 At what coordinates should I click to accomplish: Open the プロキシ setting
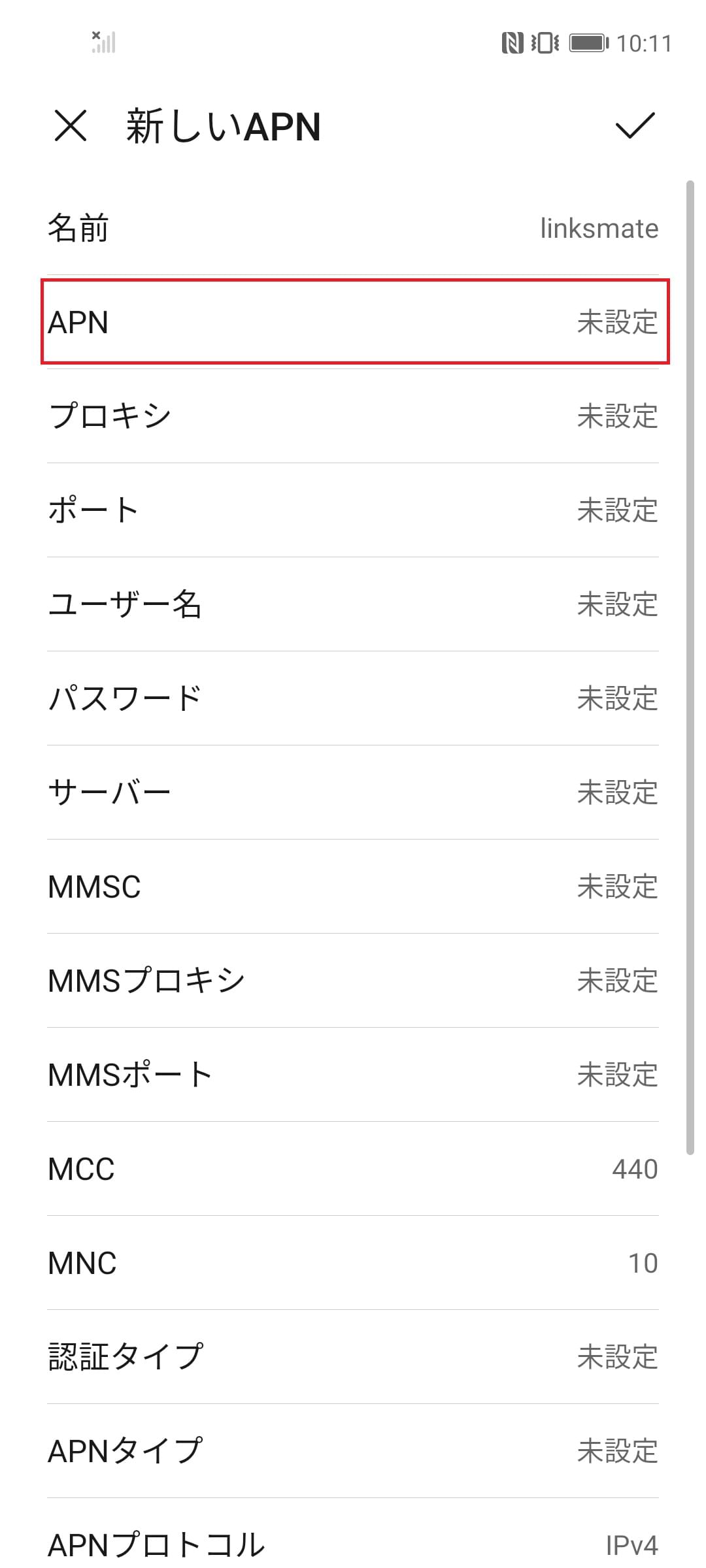click(353, 416)
